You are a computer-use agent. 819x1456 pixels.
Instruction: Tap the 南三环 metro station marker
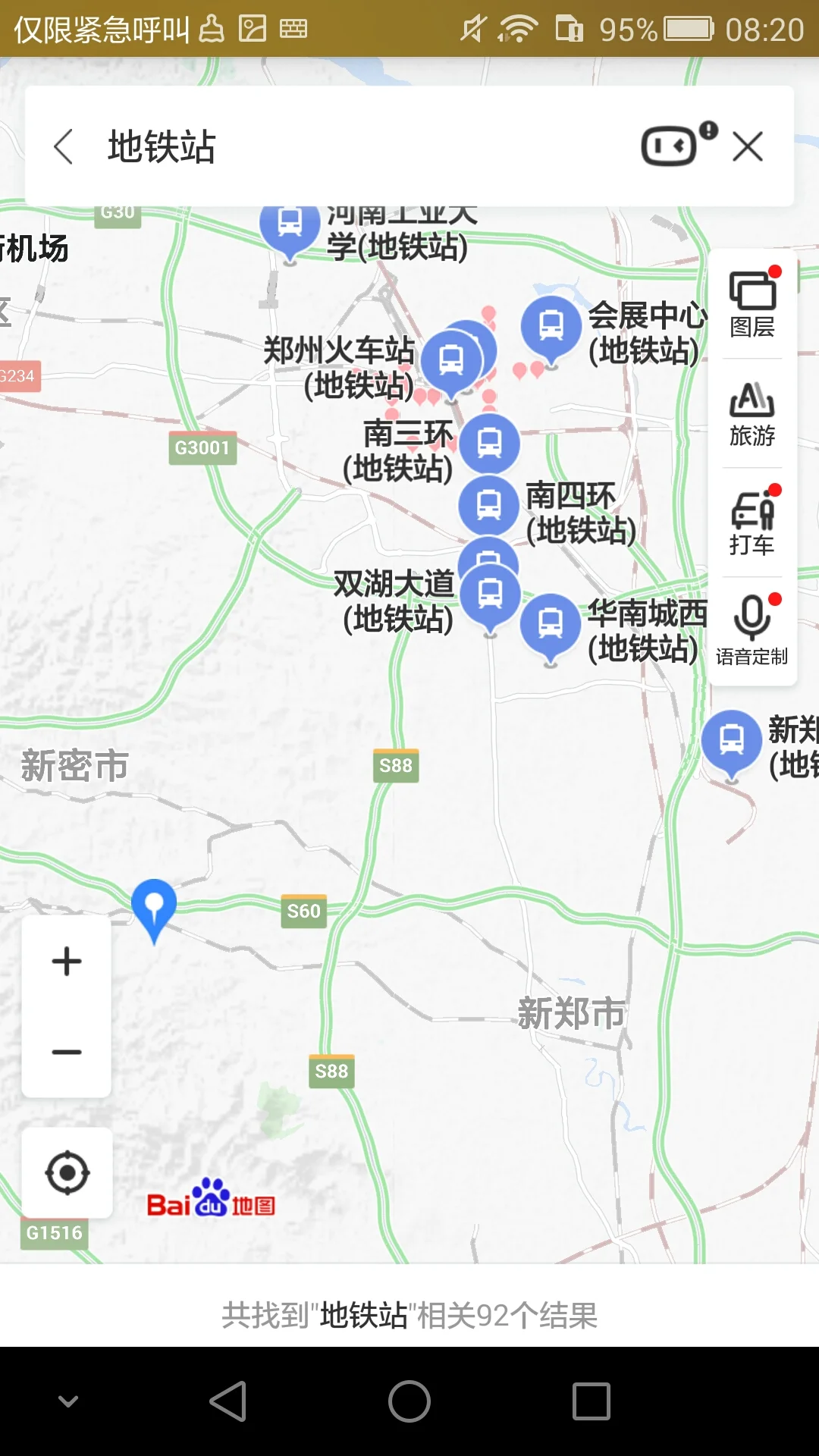point(489,444)
